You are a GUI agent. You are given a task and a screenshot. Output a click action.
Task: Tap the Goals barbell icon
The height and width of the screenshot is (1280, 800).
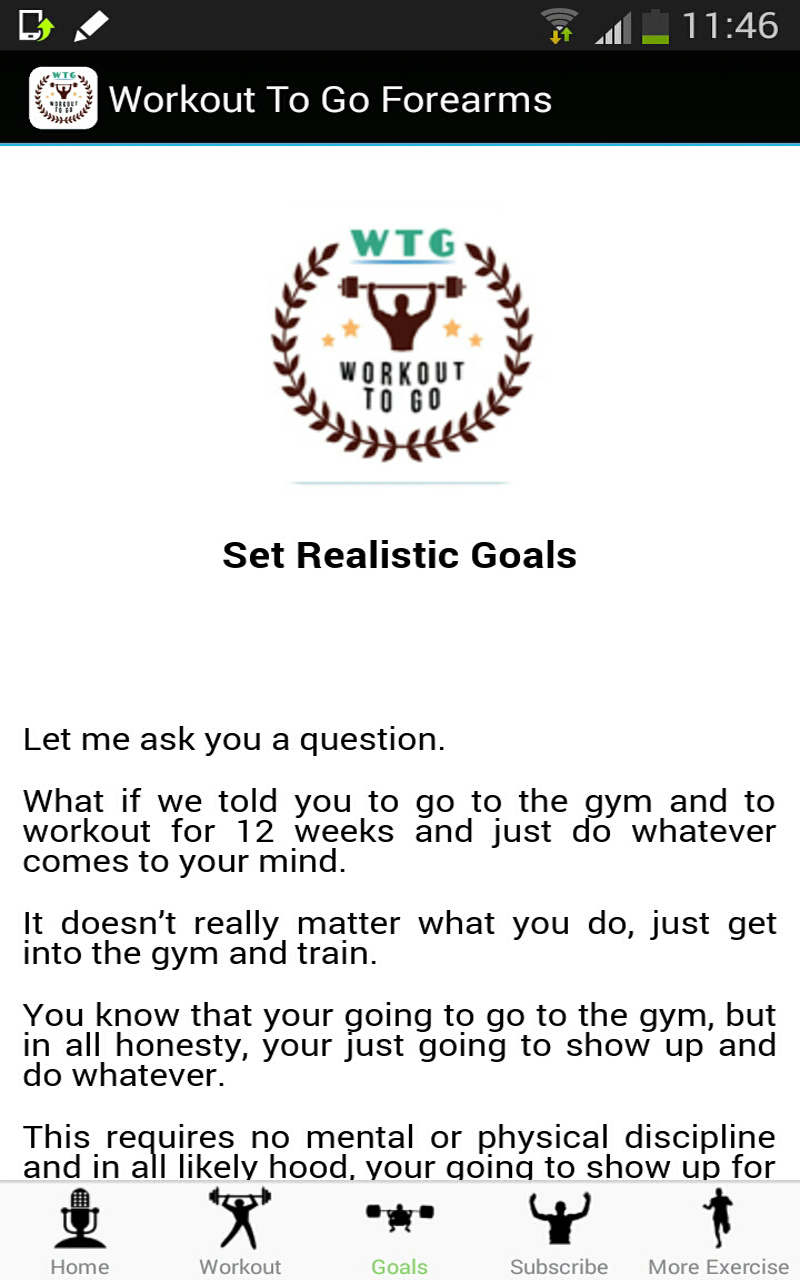pos(399,1217)
